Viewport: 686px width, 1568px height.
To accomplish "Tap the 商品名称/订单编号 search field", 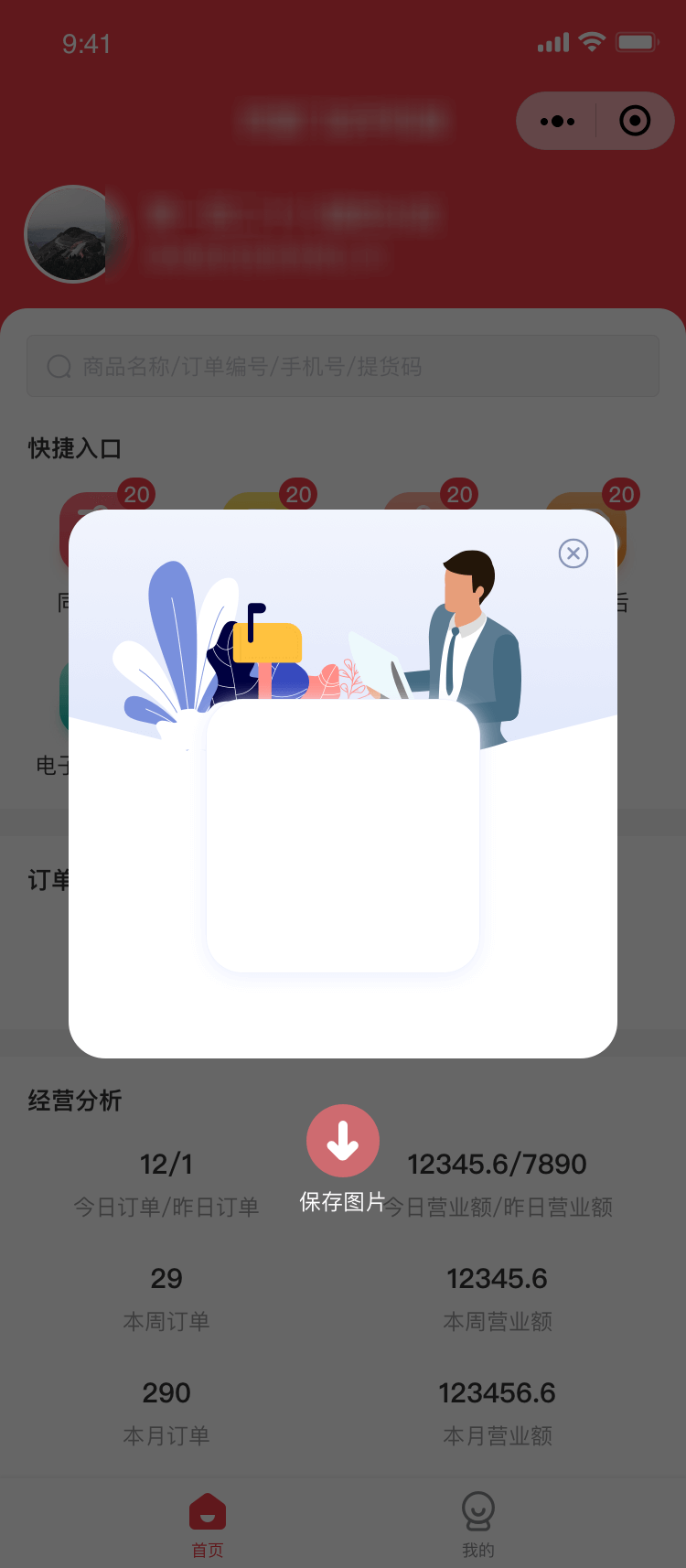I will coord(343,366).
